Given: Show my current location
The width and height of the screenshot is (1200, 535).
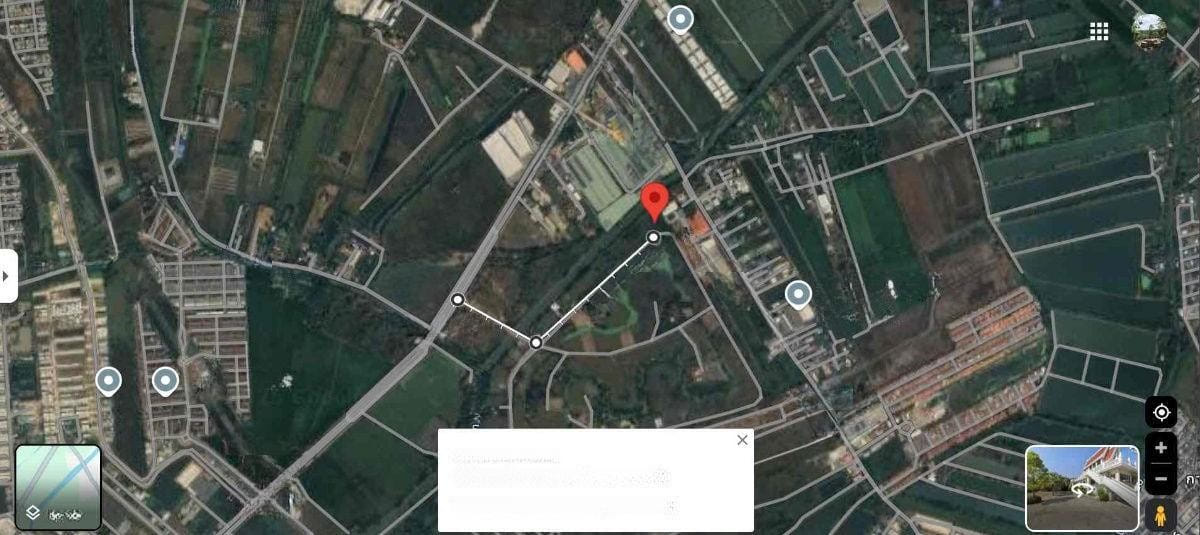Looking at the screenshot, I should click(x=1161, y=412).
